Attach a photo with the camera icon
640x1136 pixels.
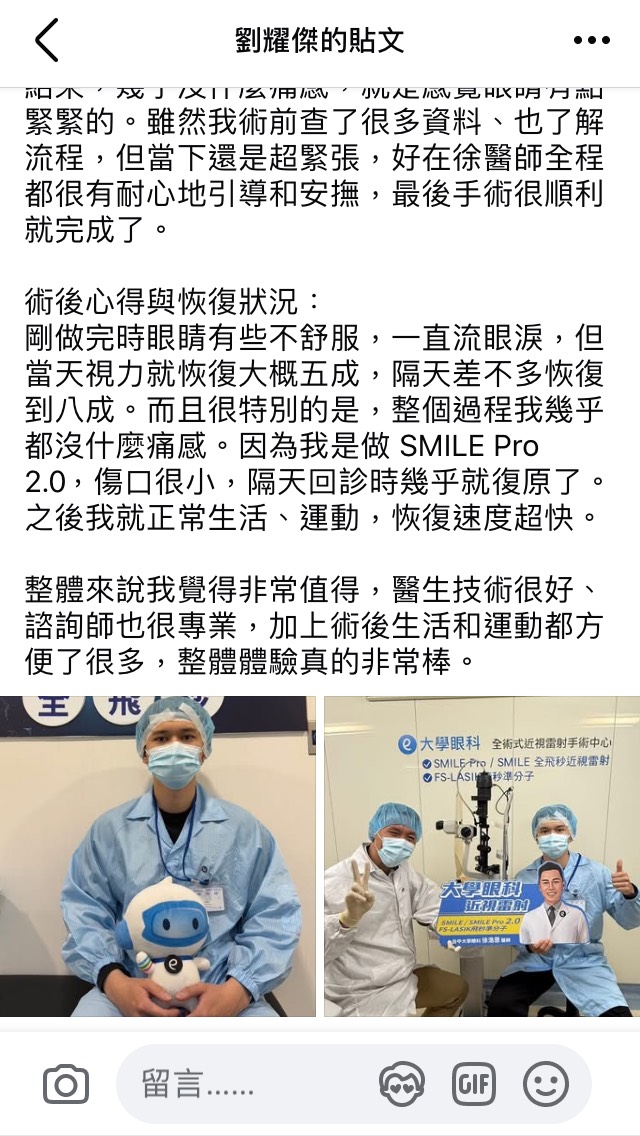(x=66, y=1084)
